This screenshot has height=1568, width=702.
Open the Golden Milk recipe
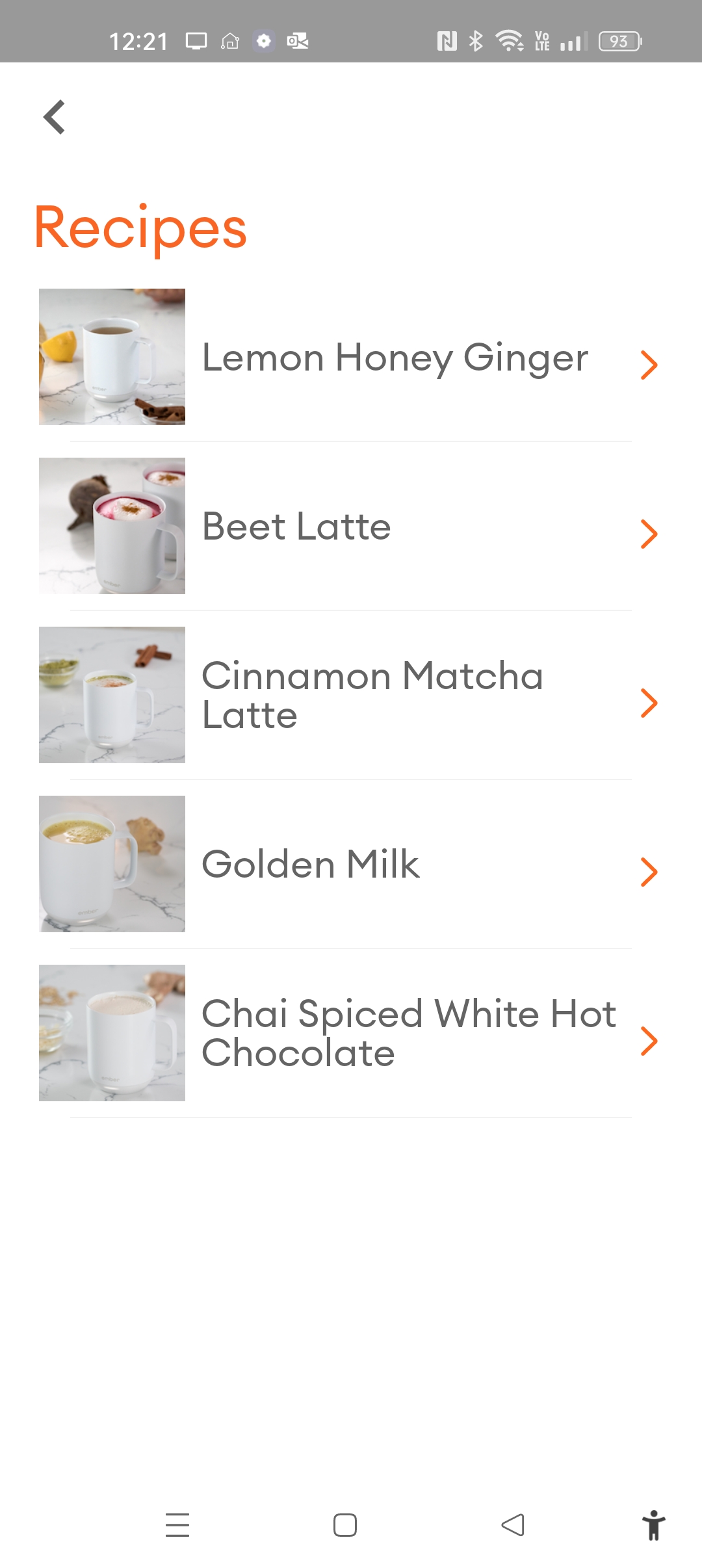351,865
